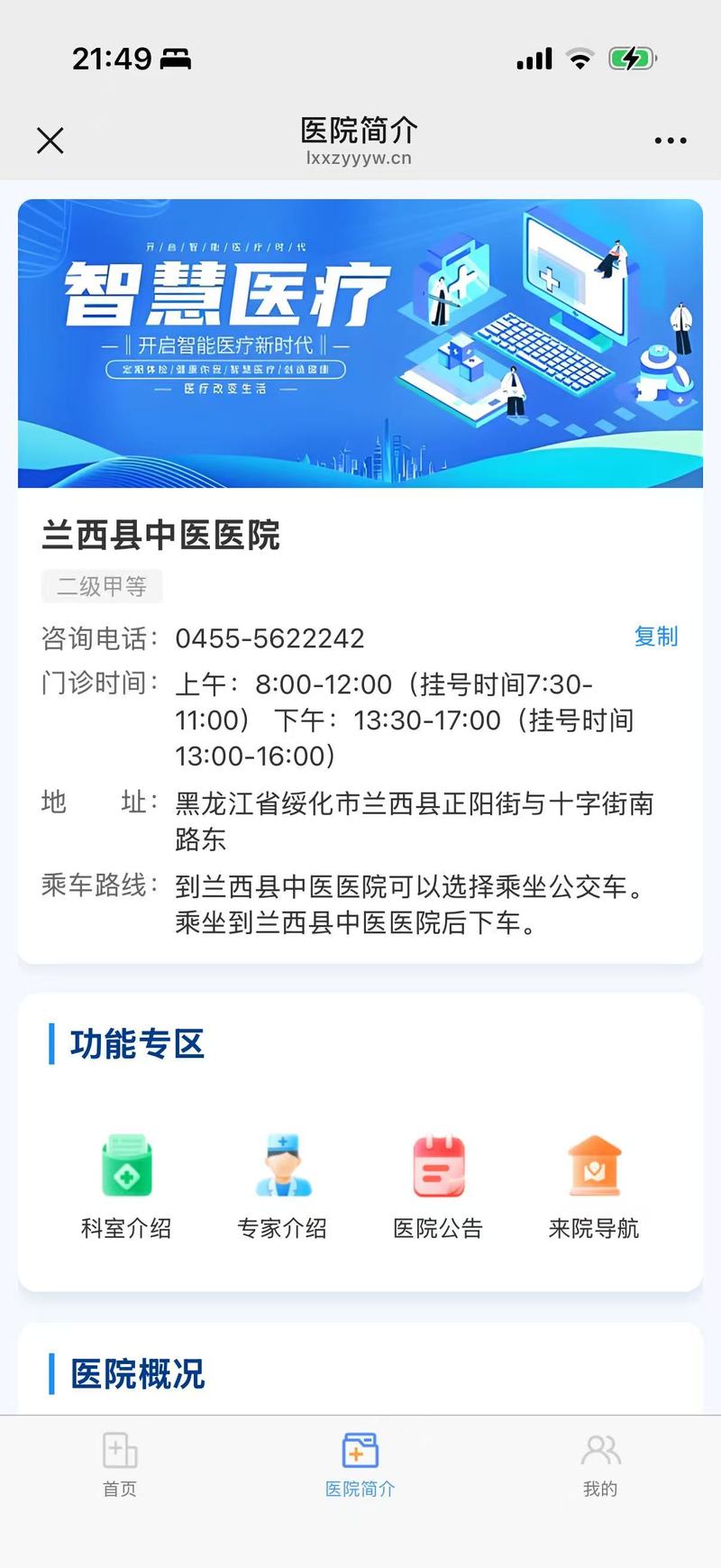Switch to the 首页 home tab

click(120, 1465)
